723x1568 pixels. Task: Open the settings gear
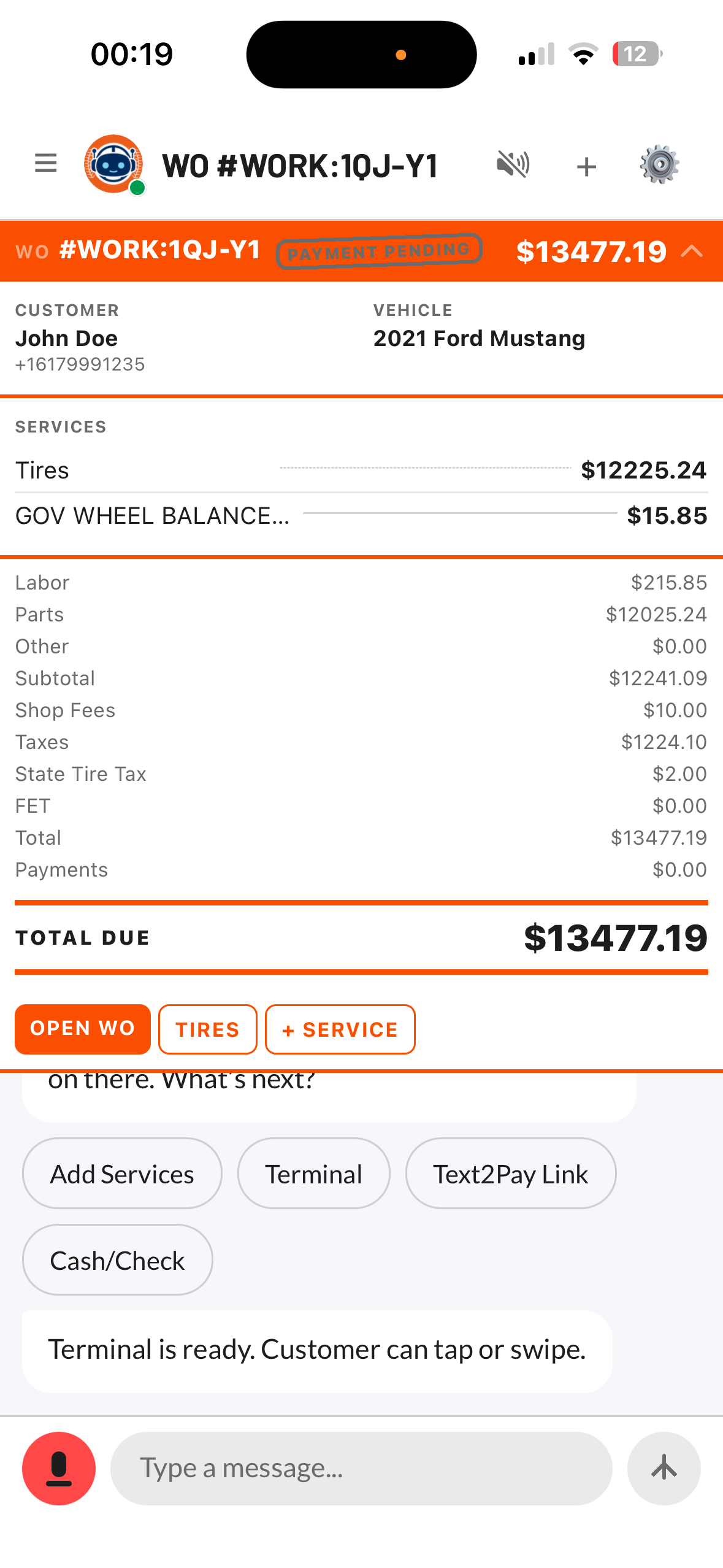tap(661, 163)
